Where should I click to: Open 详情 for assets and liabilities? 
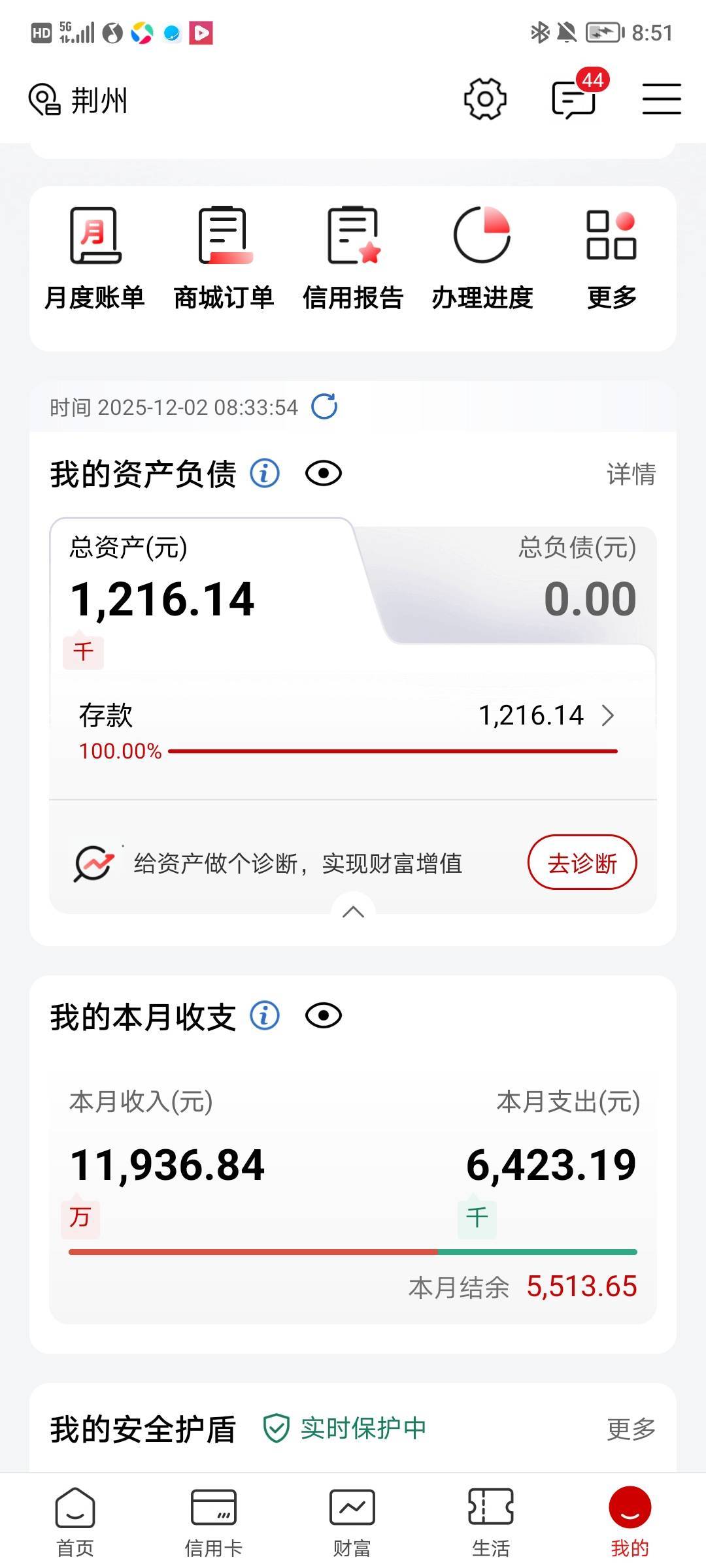(x=631, y=474)
